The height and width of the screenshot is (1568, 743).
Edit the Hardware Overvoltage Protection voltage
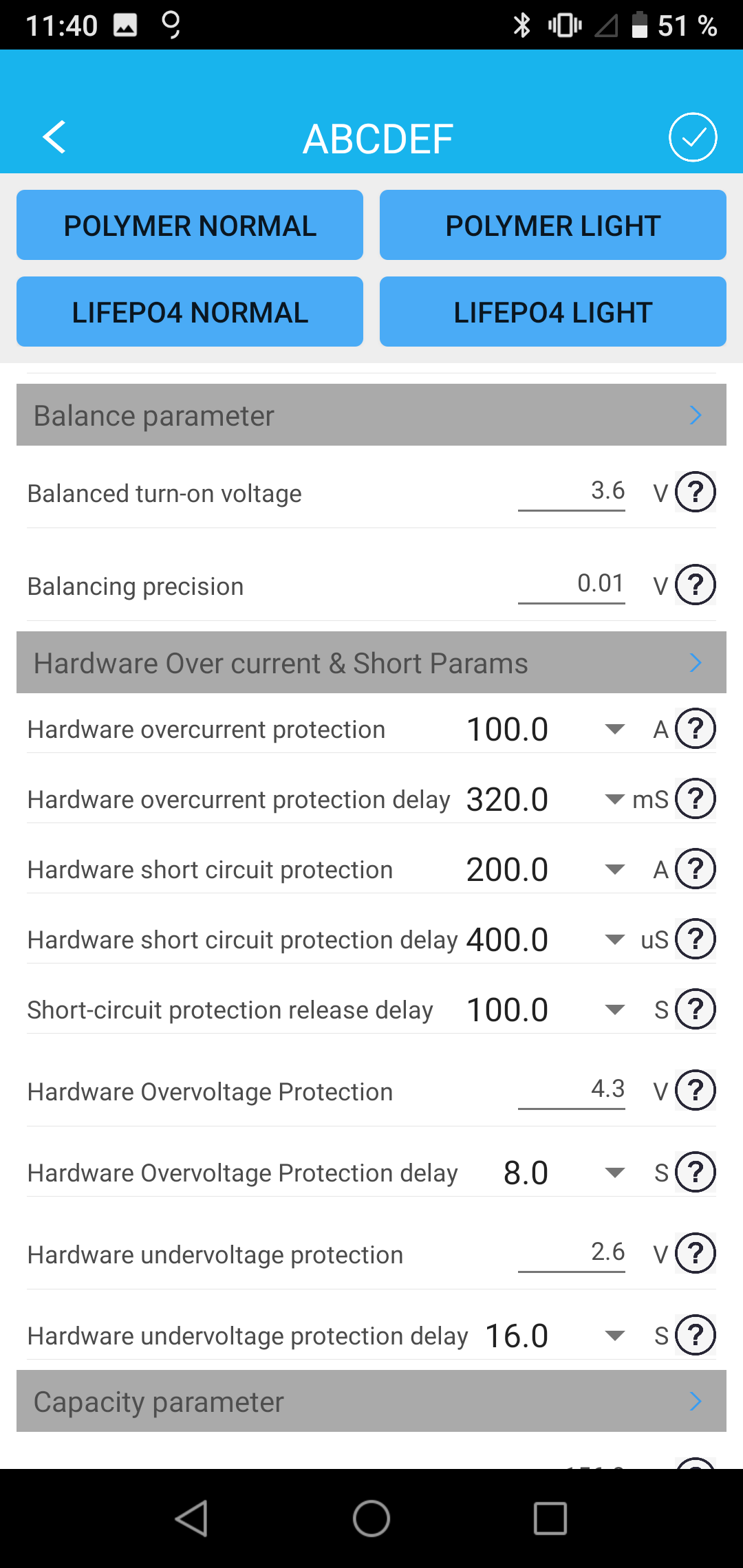571,1090
